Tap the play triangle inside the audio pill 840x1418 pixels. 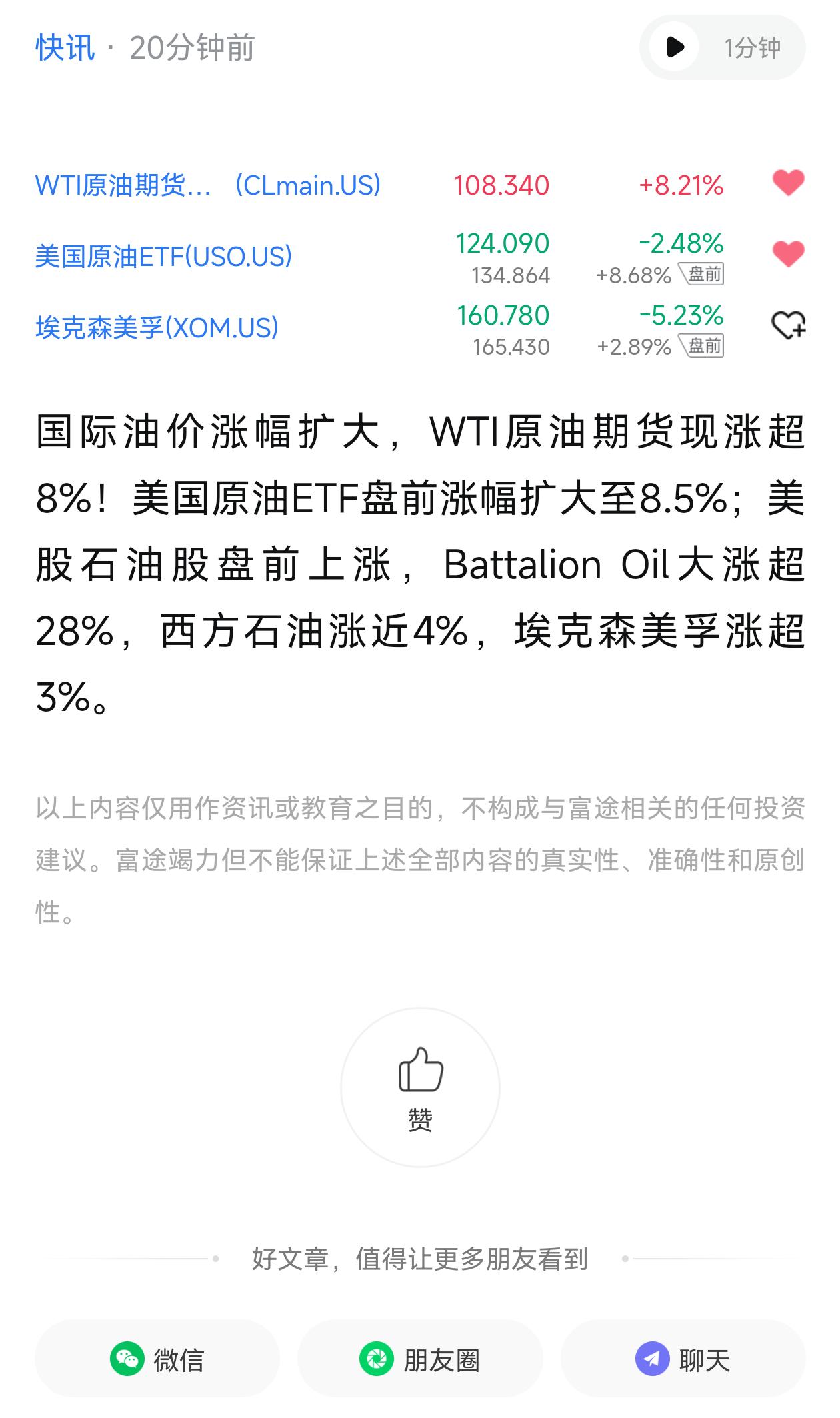click(x=677, y=47)
